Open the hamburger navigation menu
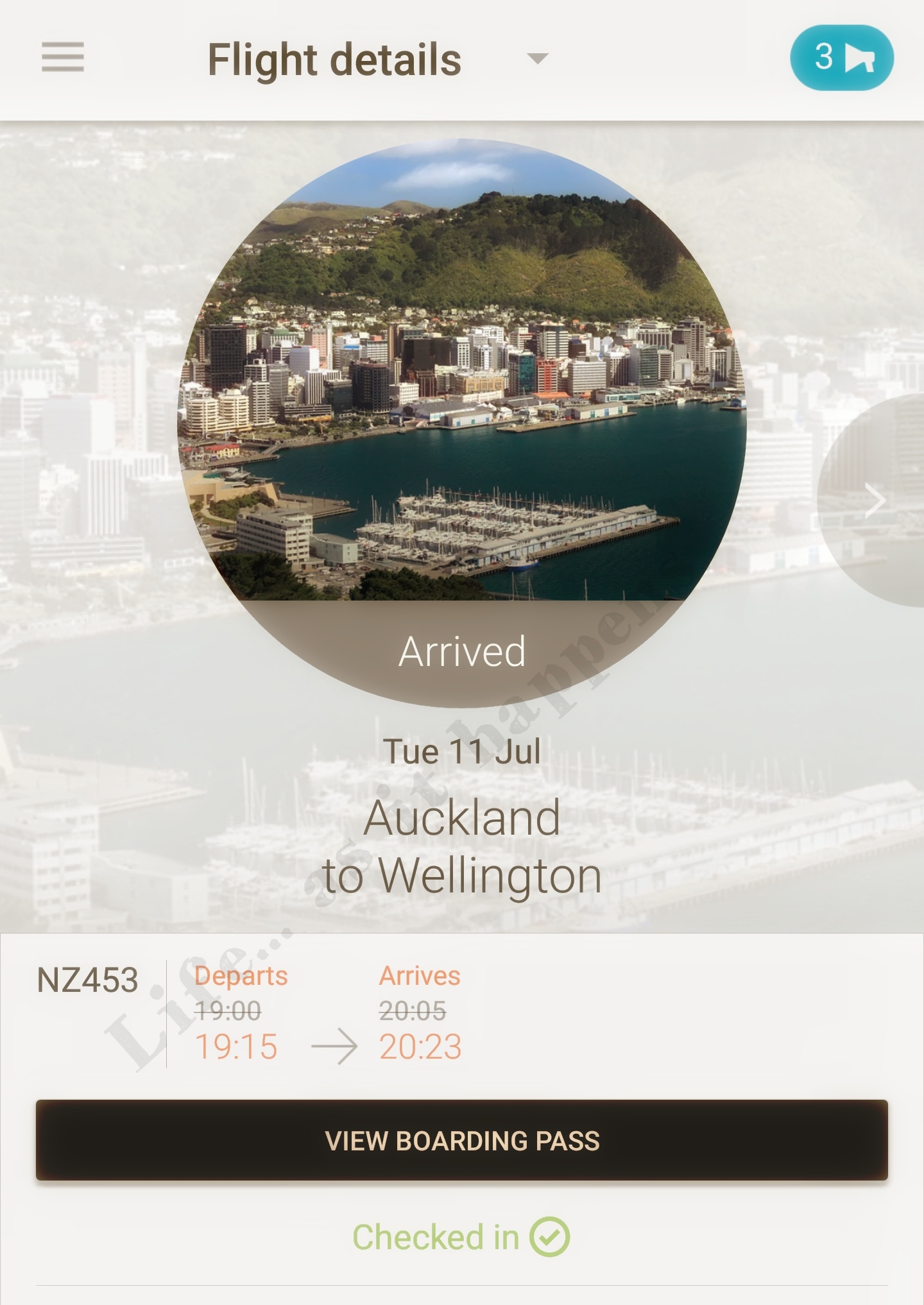 point(63,57)
